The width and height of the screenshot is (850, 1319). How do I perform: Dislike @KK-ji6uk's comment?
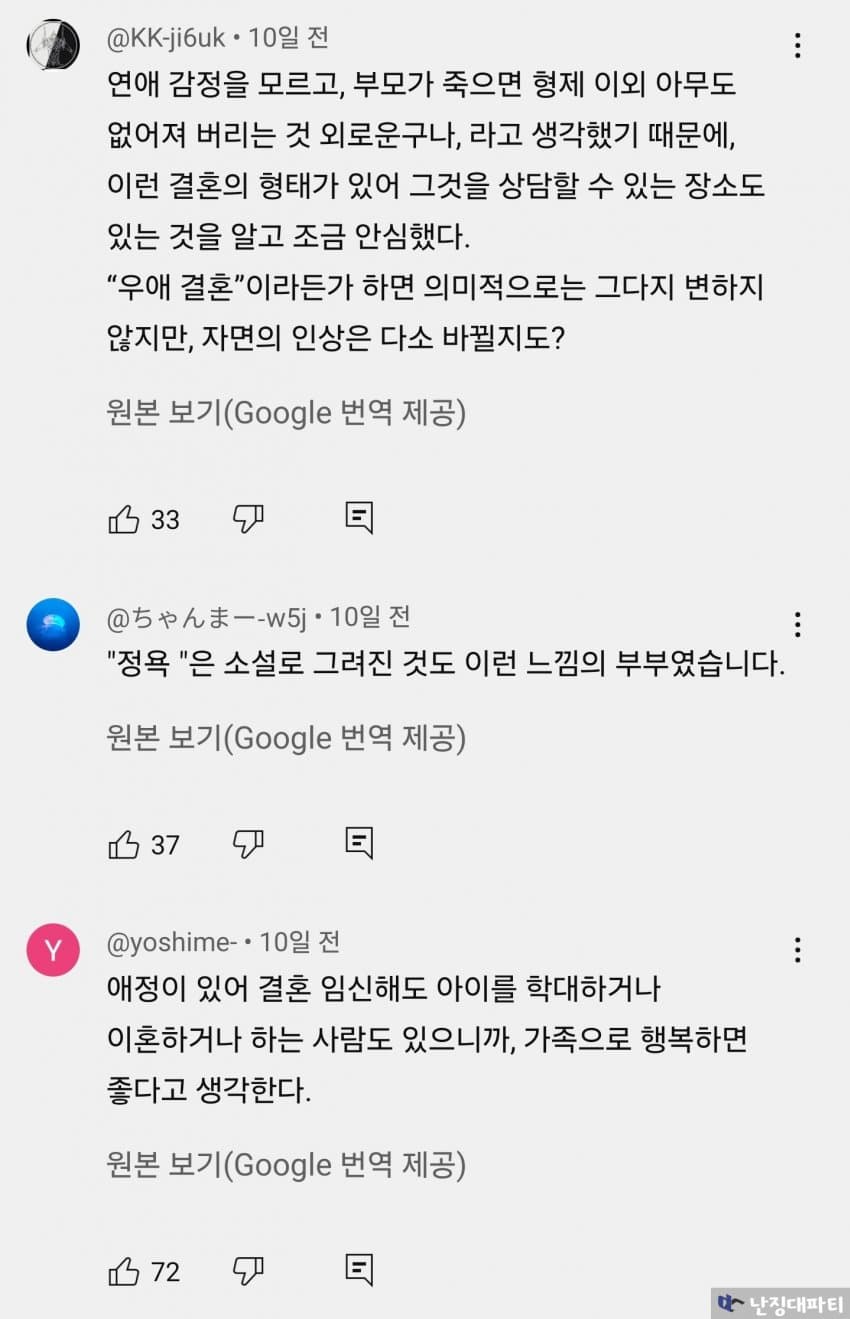pos(248,517)
